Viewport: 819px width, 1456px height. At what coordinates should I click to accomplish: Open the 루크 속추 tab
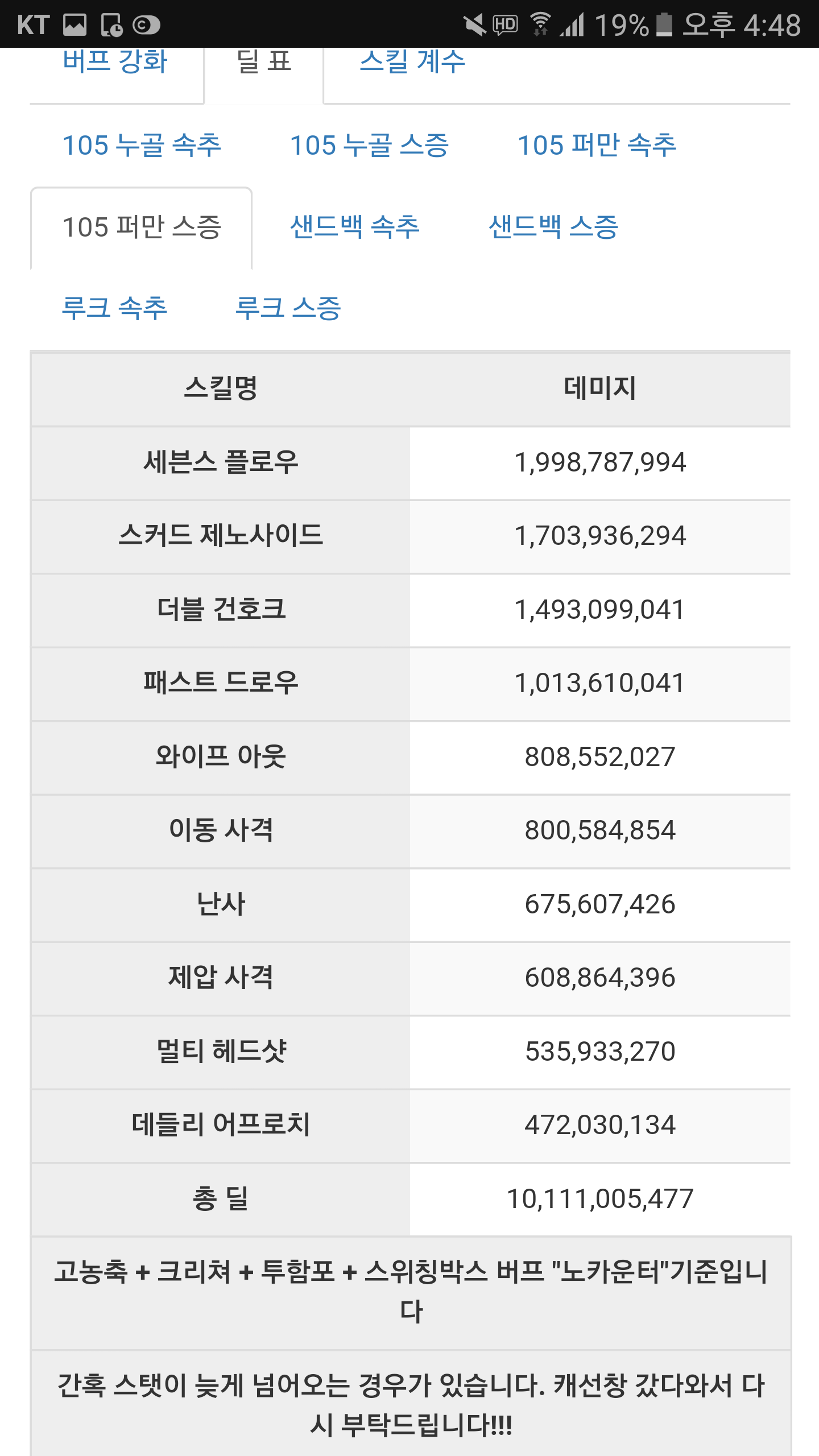point(114,309)
